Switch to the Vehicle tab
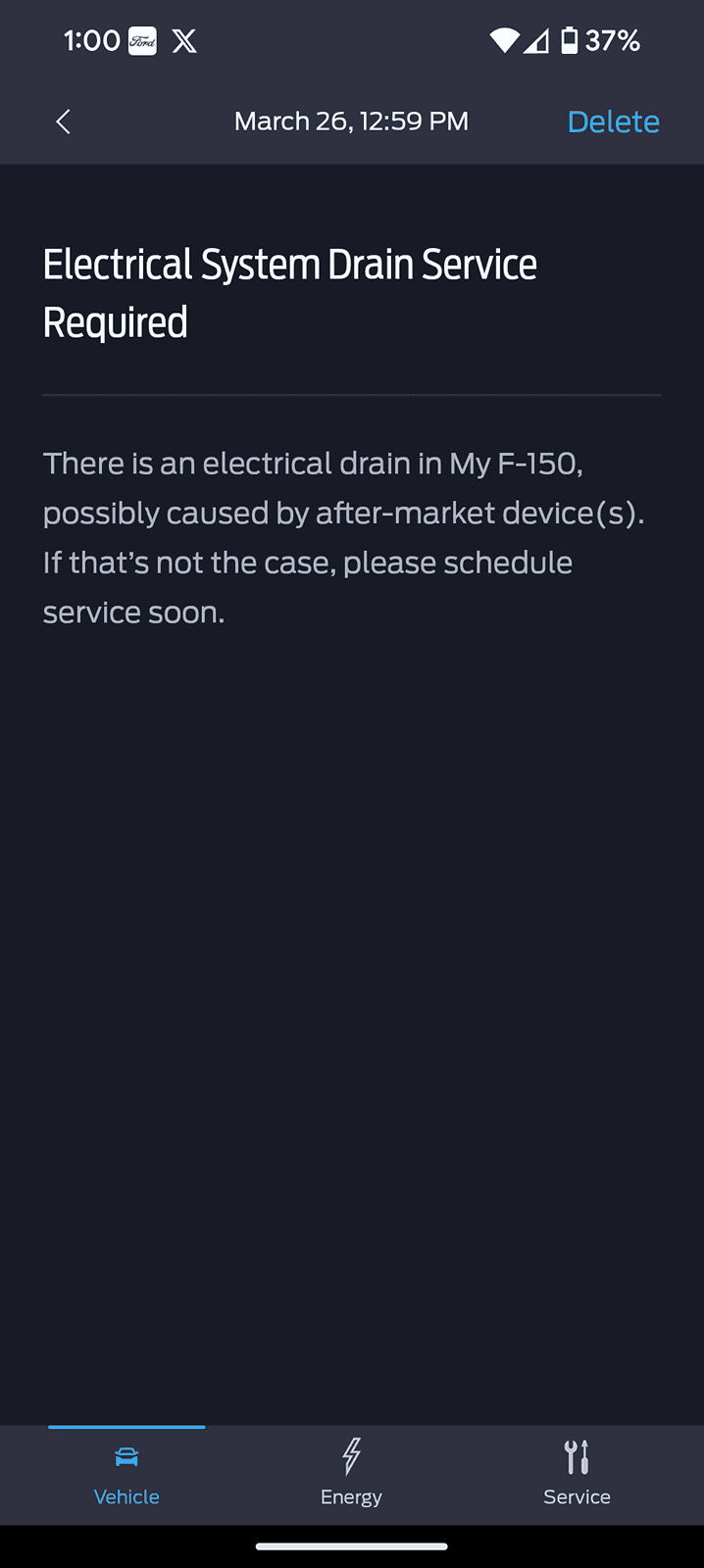 coord(126,1474)
